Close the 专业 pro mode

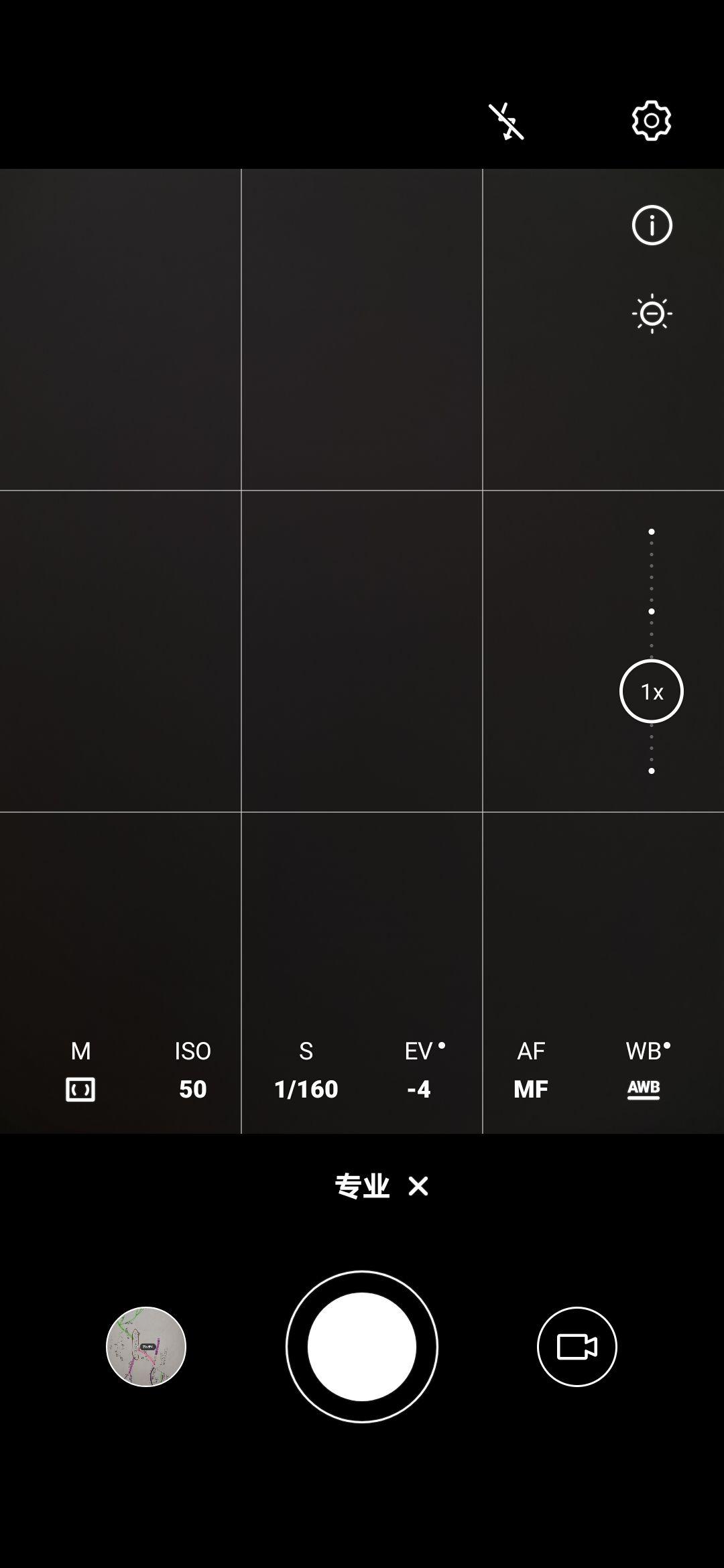(418, 1186)
